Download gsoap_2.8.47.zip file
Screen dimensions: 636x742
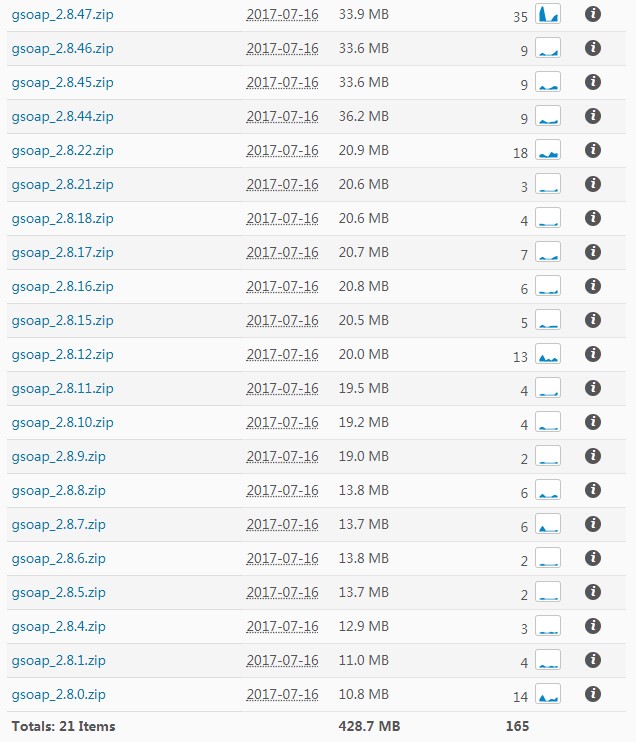click(62, 14)
